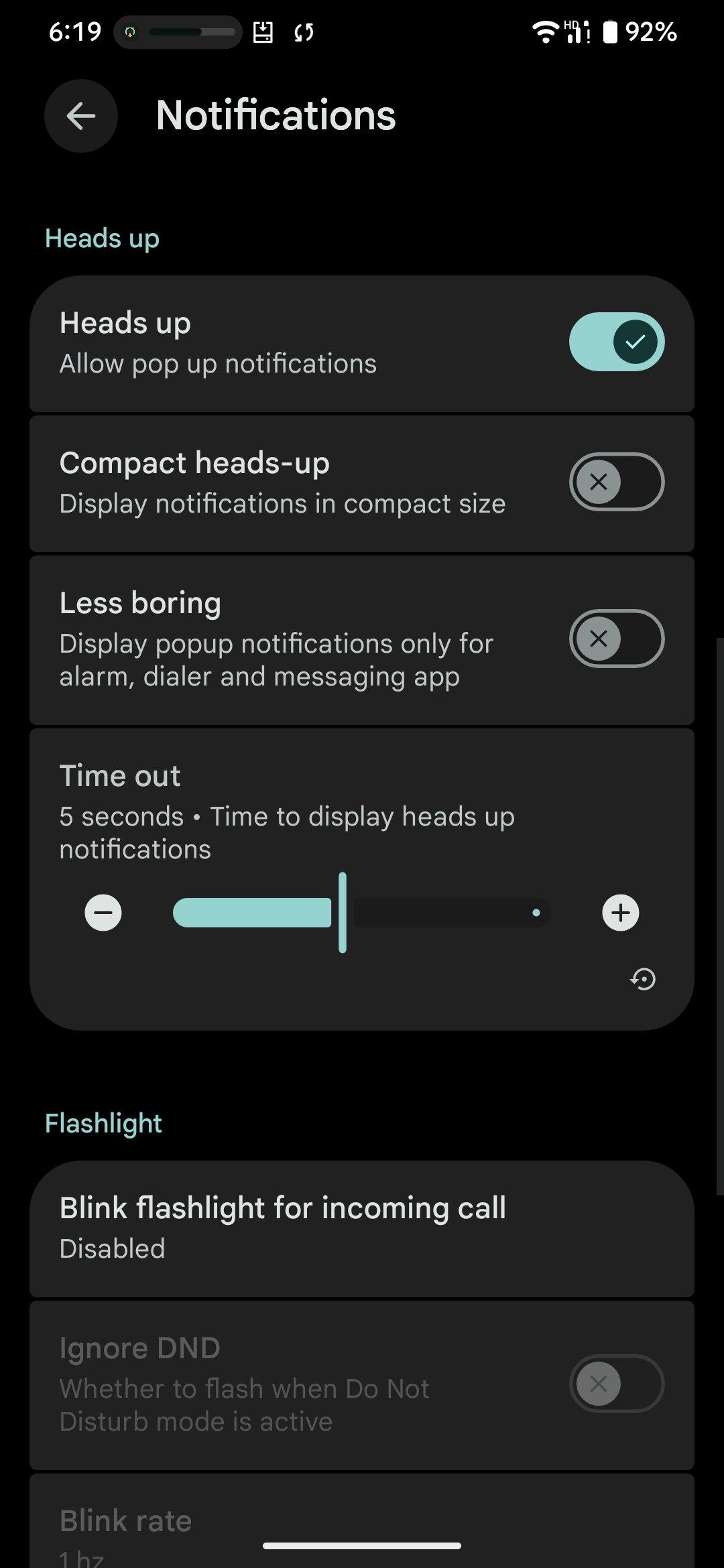Viewport: 724px width, 1568px height.
Task: Turn on Less boring
Action: [x=616, y=639]
